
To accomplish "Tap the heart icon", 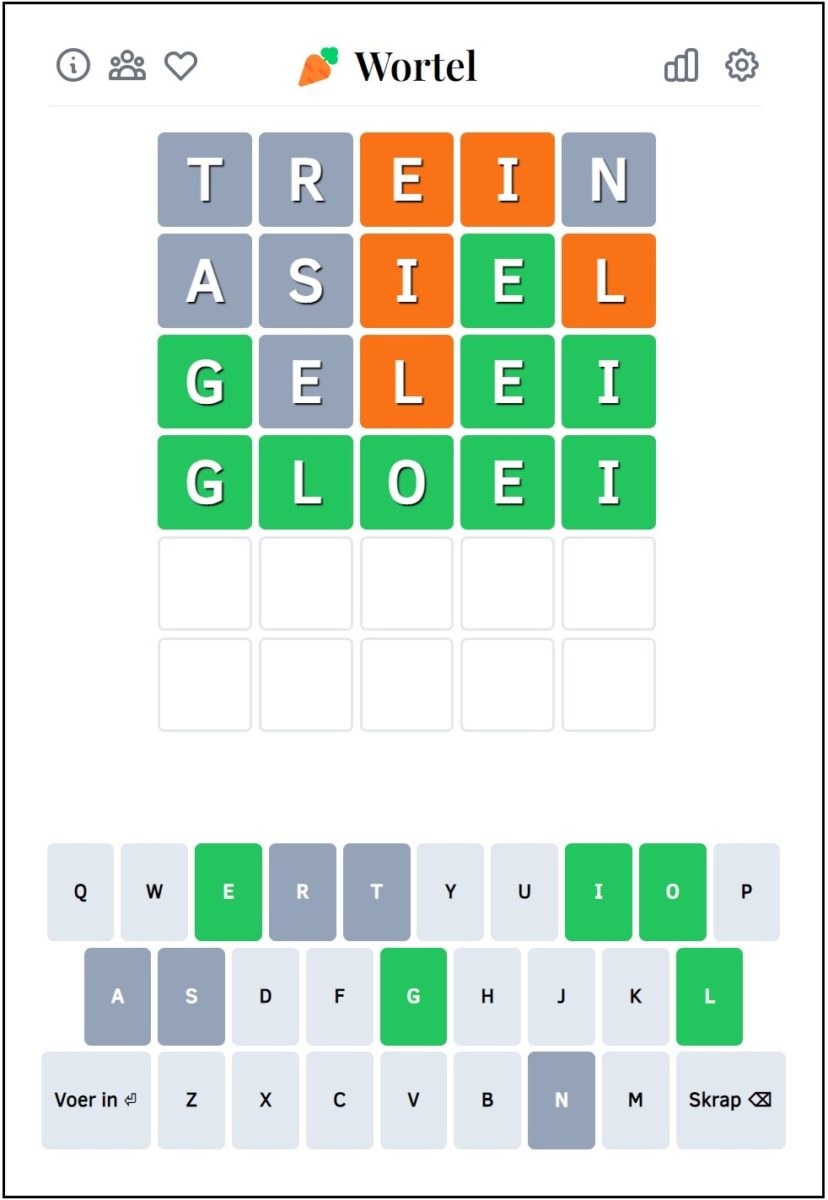I will point(181,66).
